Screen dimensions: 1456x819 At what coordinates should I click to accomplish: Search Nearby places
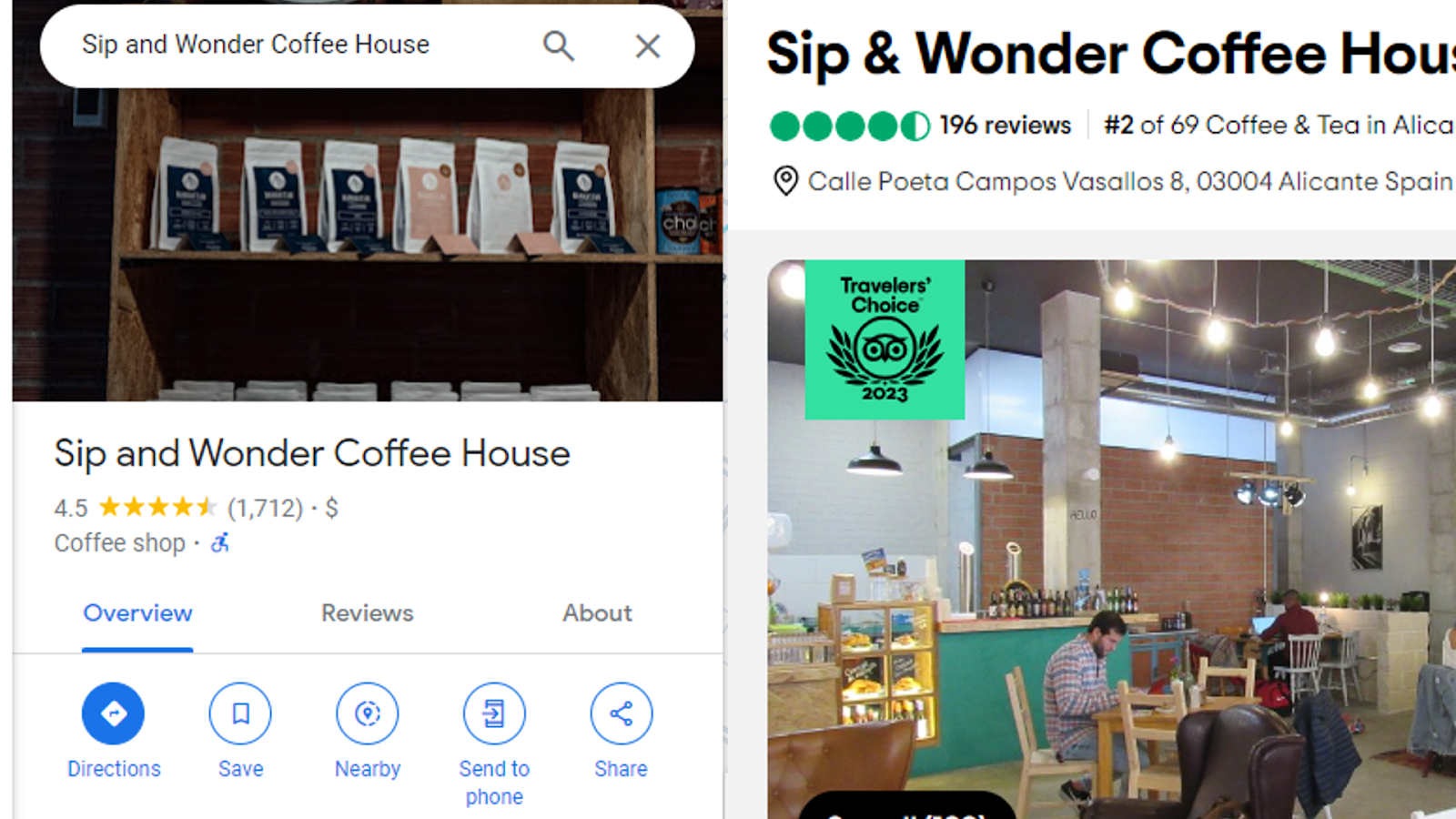click(367, 714)
